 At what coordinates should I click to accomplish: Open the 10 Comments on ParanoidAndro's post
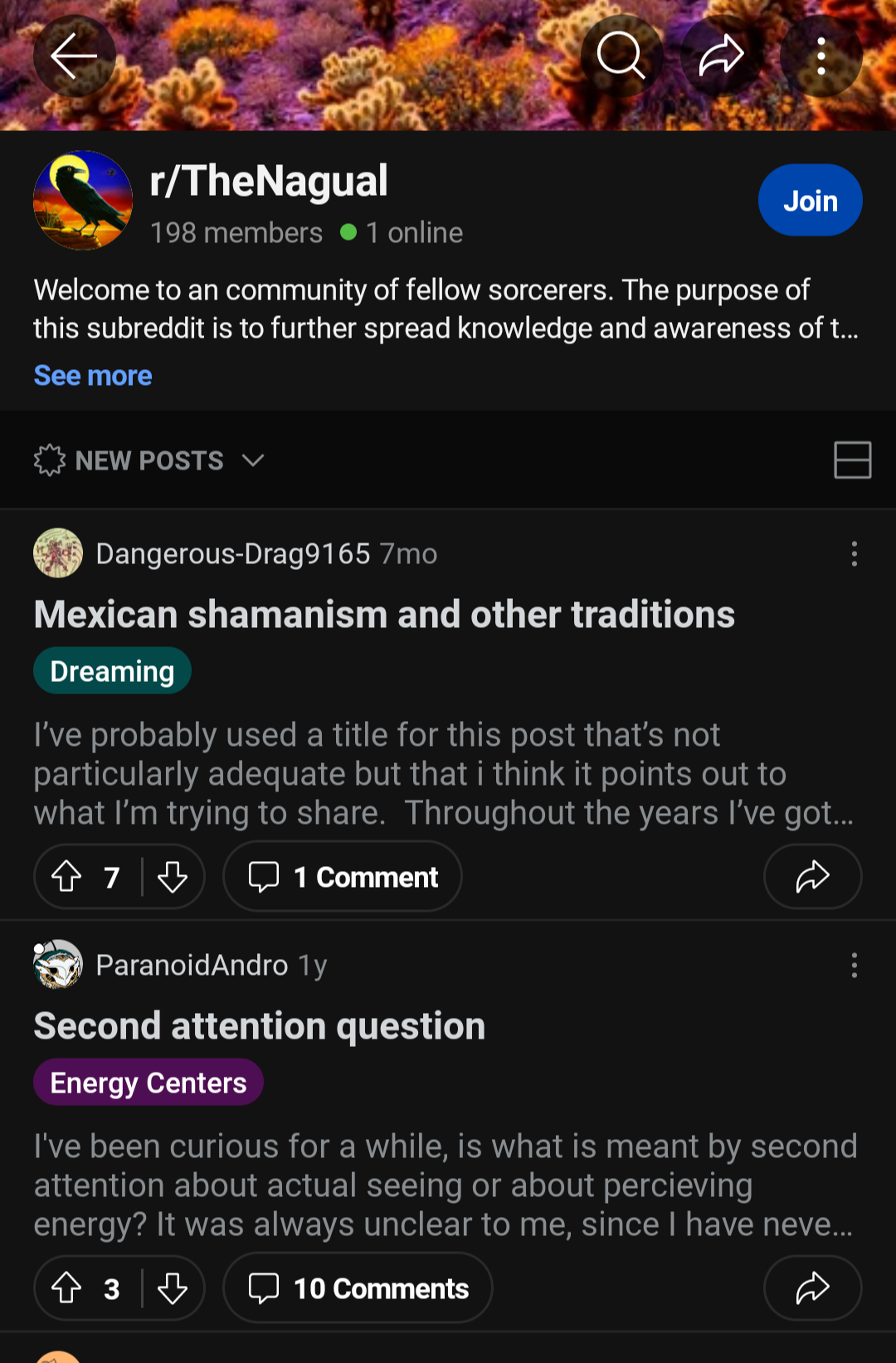tap(357, 1288)
